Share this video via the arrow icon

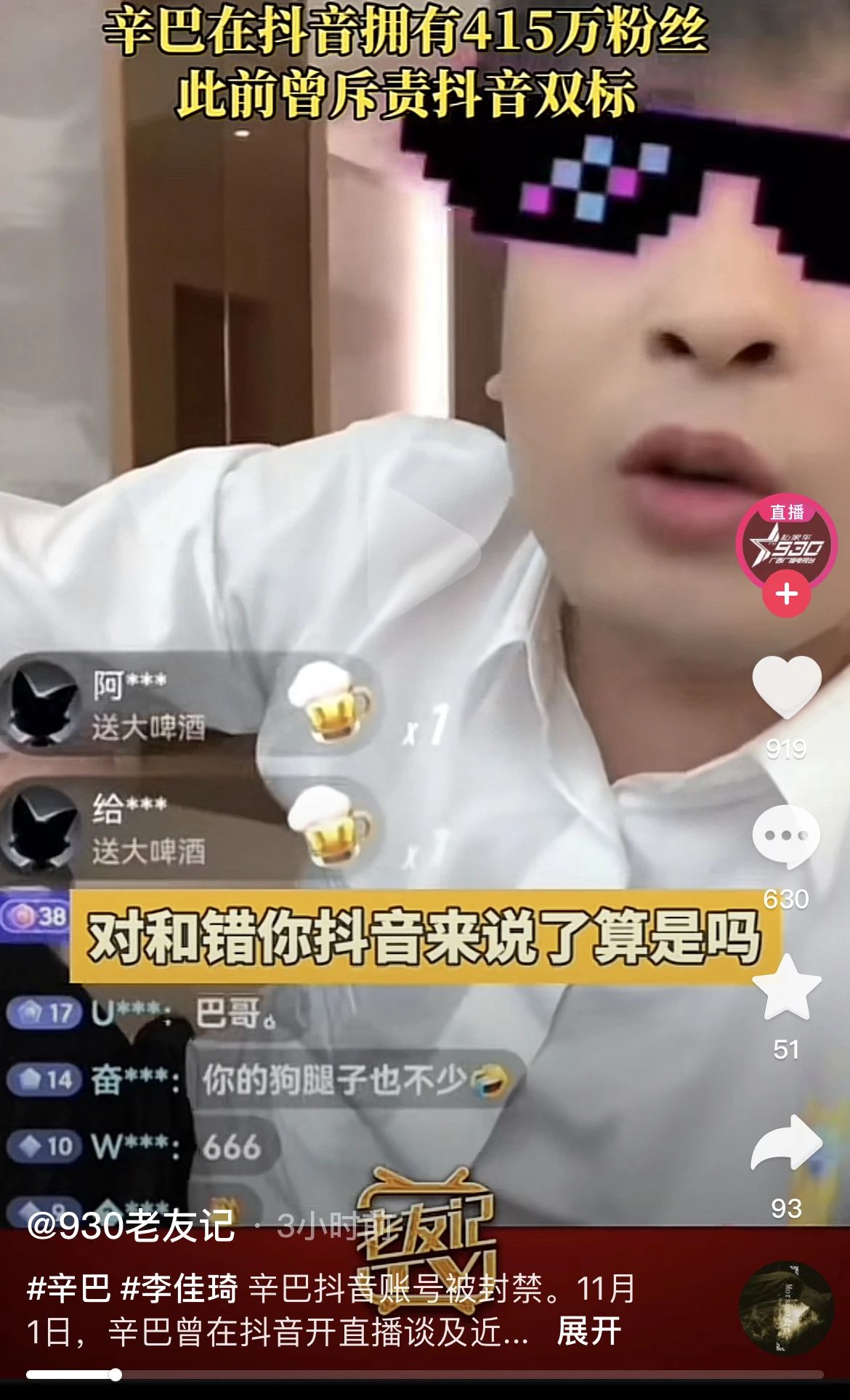tap(786, 1143)
